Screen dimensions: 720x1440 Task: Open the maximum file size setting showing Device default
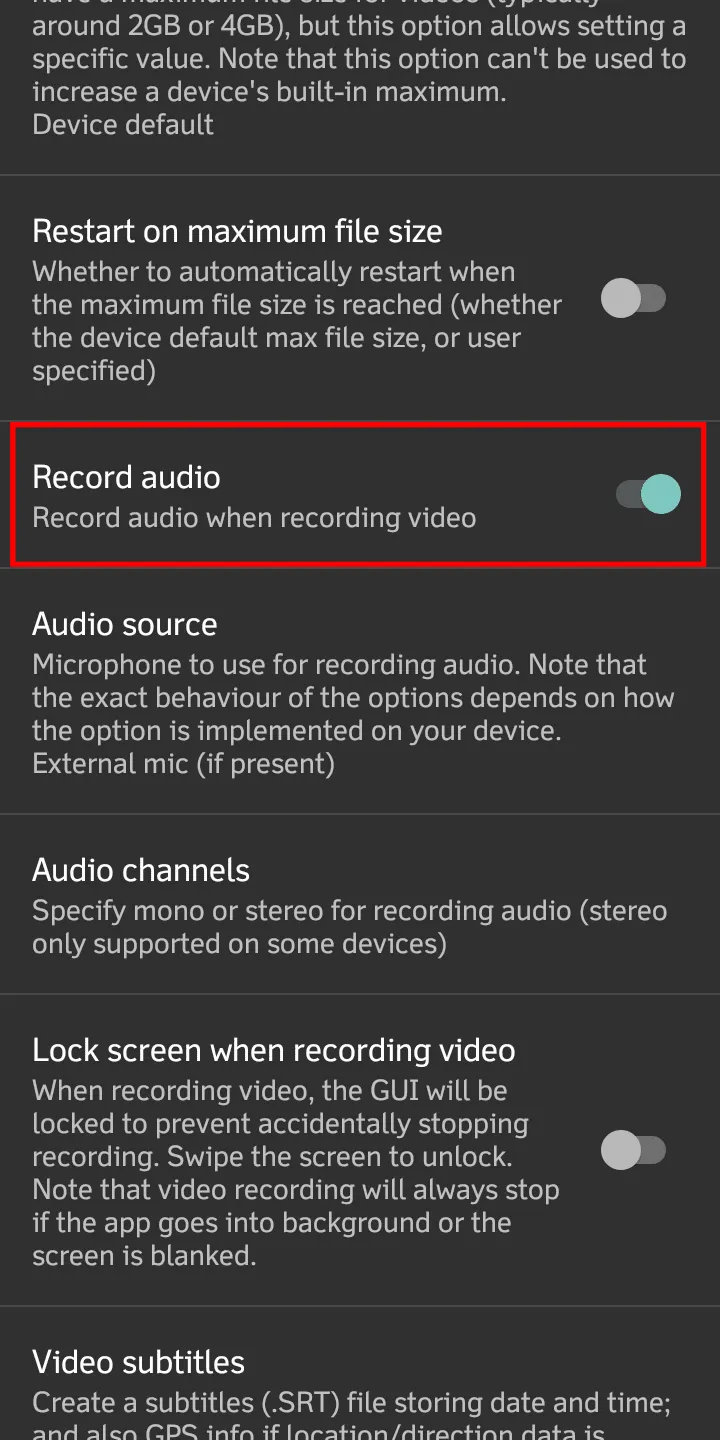[360, 87]
